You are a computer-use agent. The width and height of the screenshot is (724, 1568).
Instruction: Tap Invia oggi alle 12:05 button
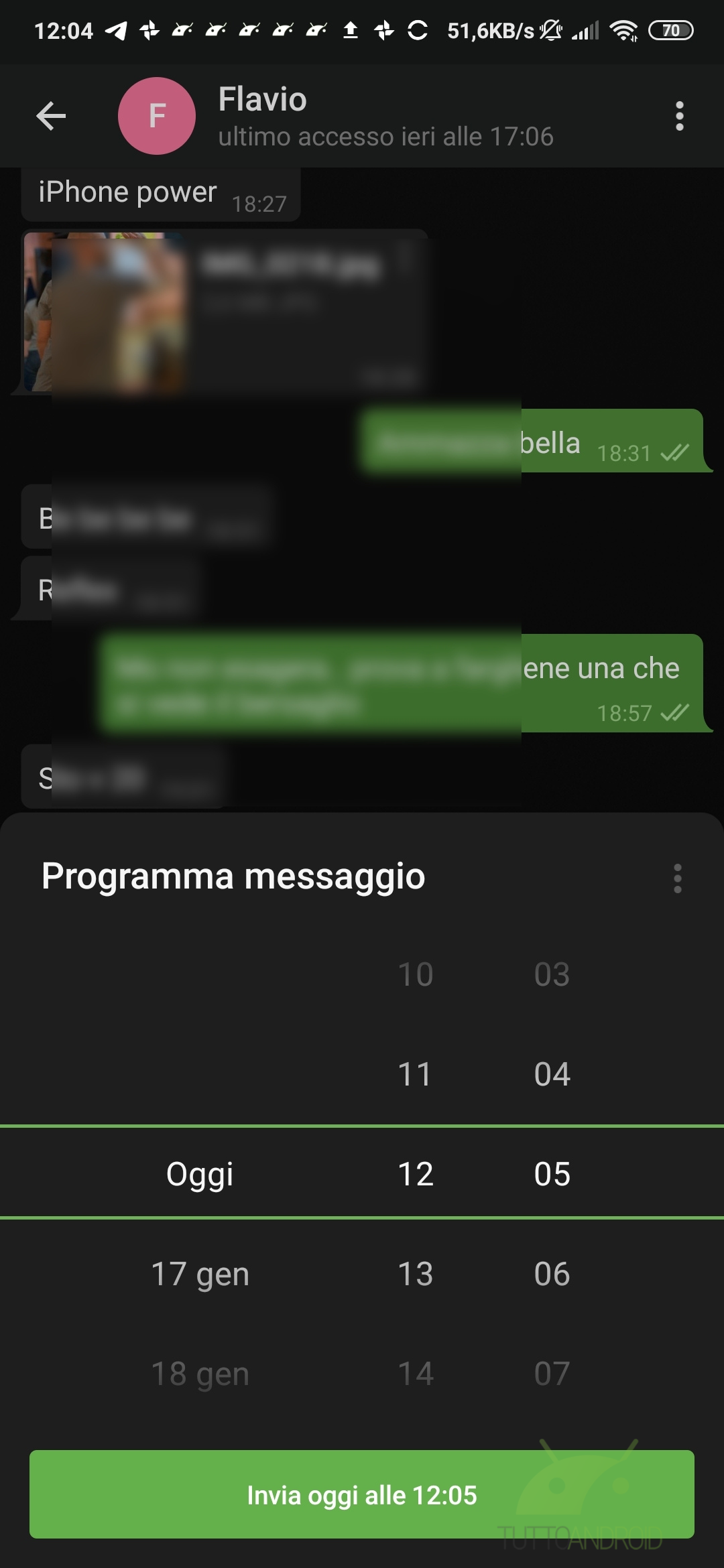362,1494
